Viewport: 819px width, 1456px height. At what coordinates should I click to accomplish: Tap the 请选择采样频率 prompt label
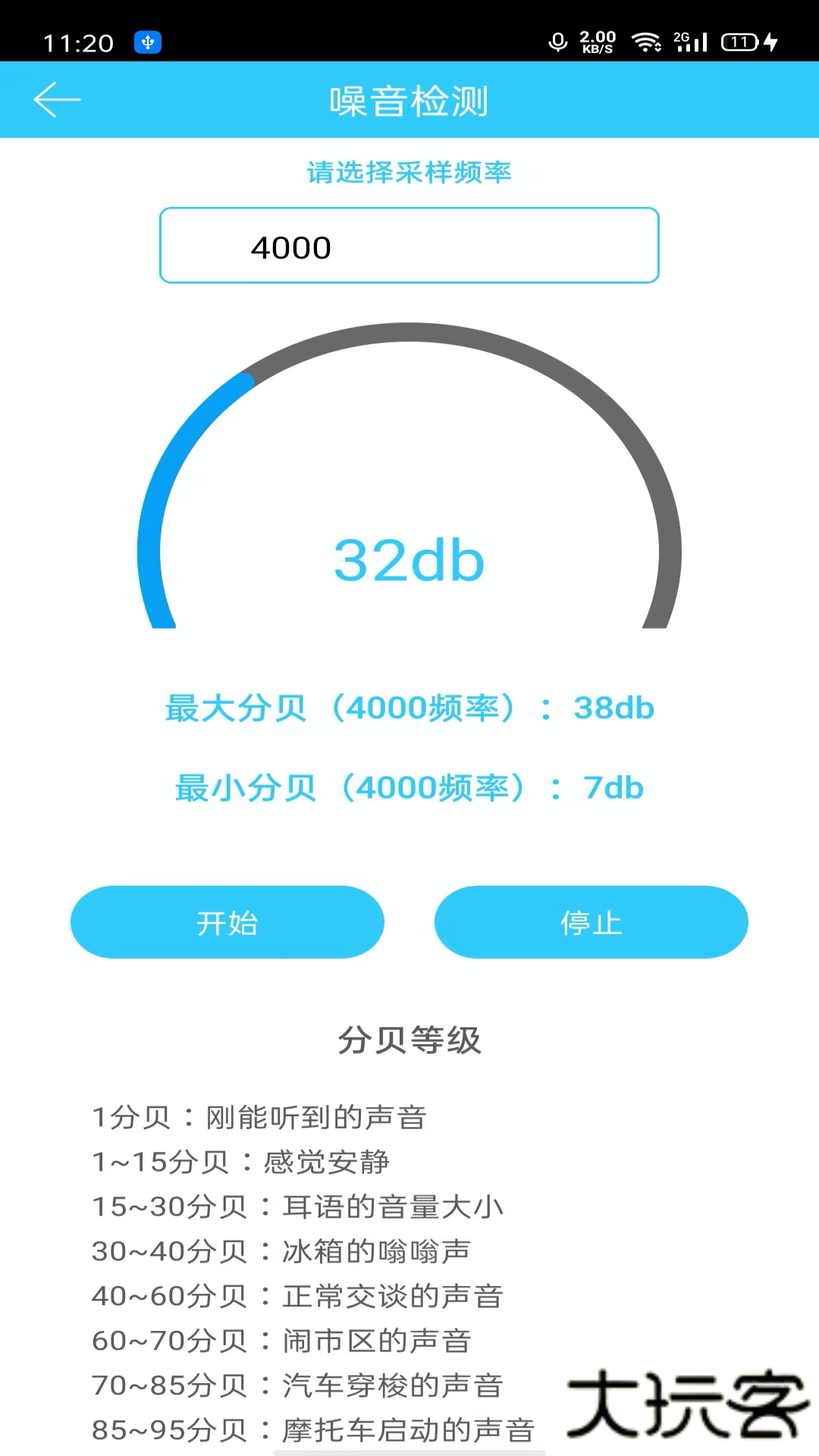coord(409,172)
